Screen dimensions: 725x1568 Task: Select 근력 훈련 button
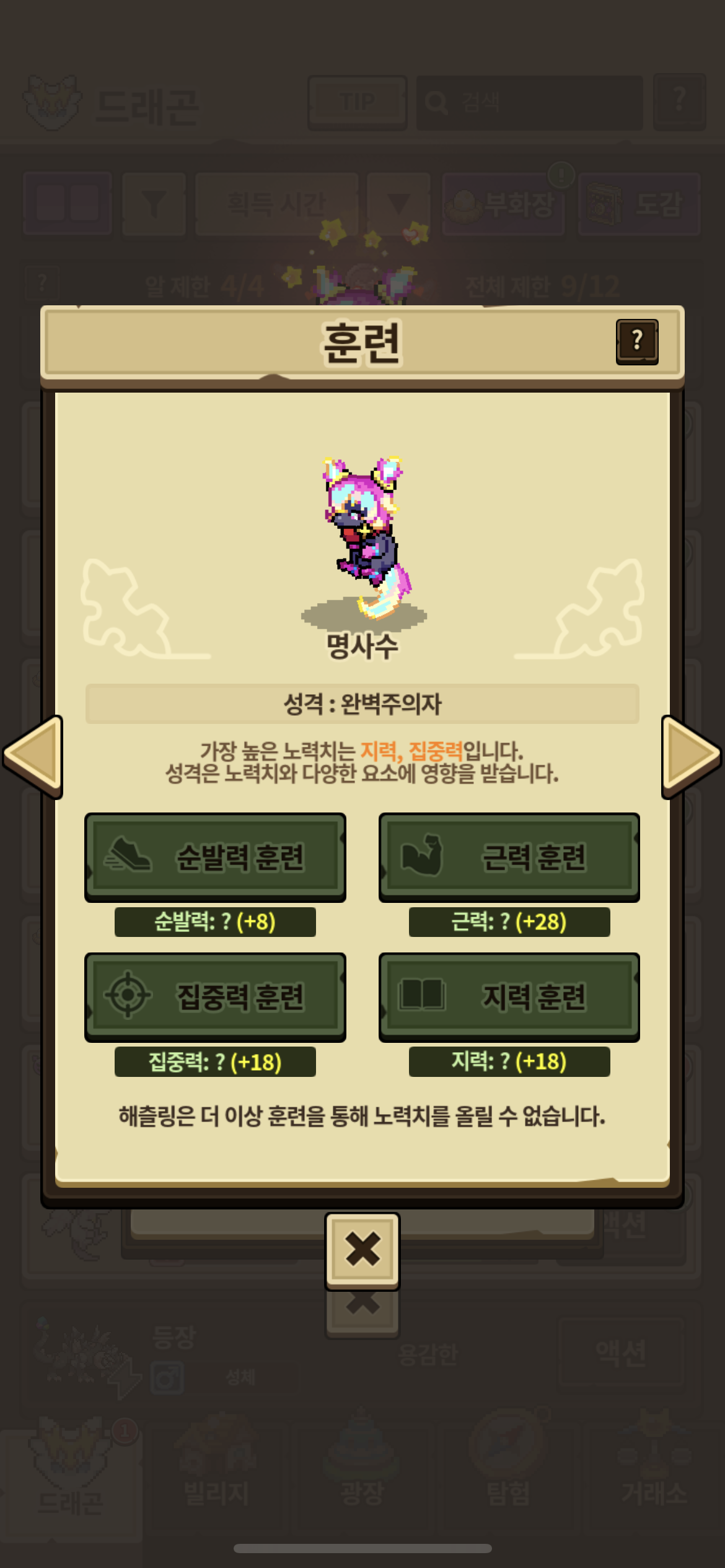tap(509, 857)
